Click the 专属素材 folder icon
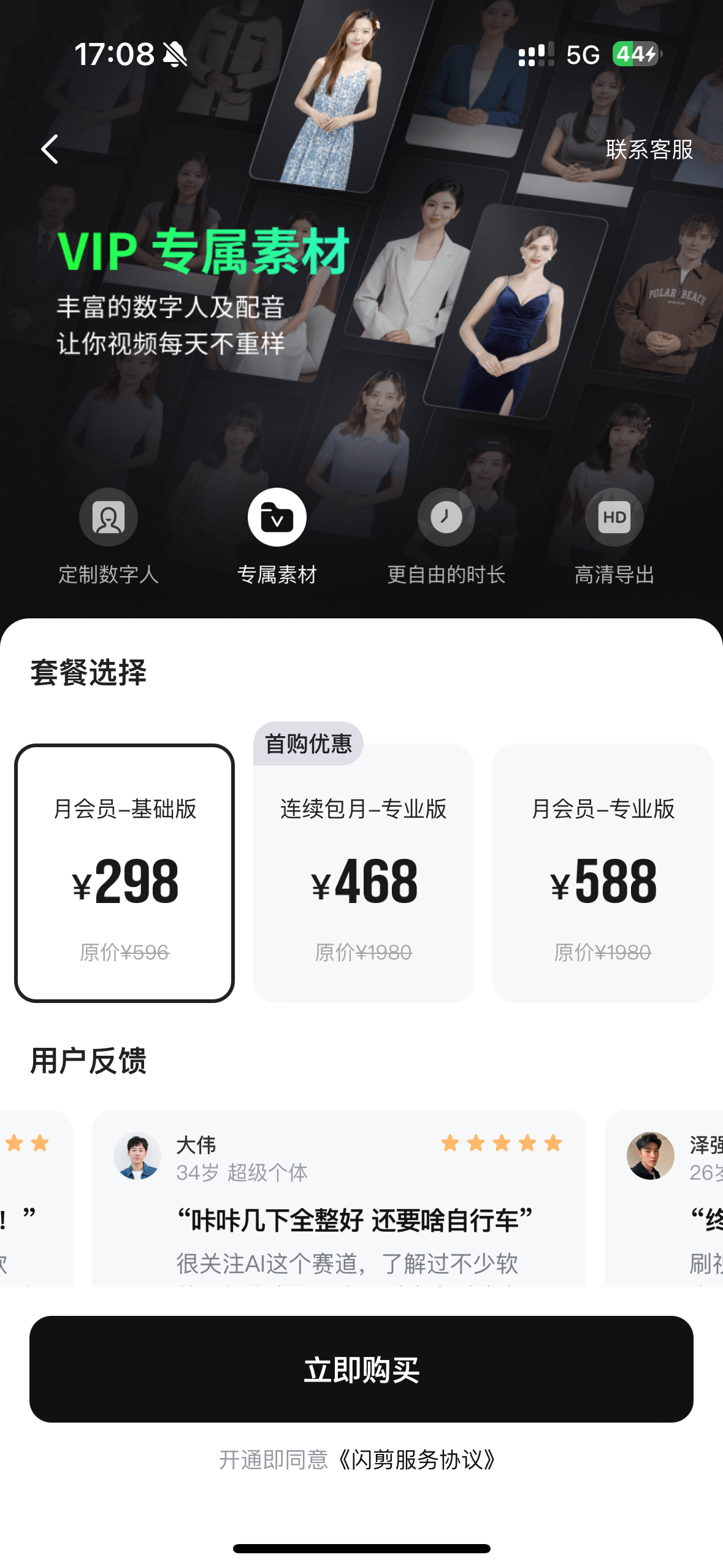Viewport: 723px width, 1568px height. pos(277,517)
